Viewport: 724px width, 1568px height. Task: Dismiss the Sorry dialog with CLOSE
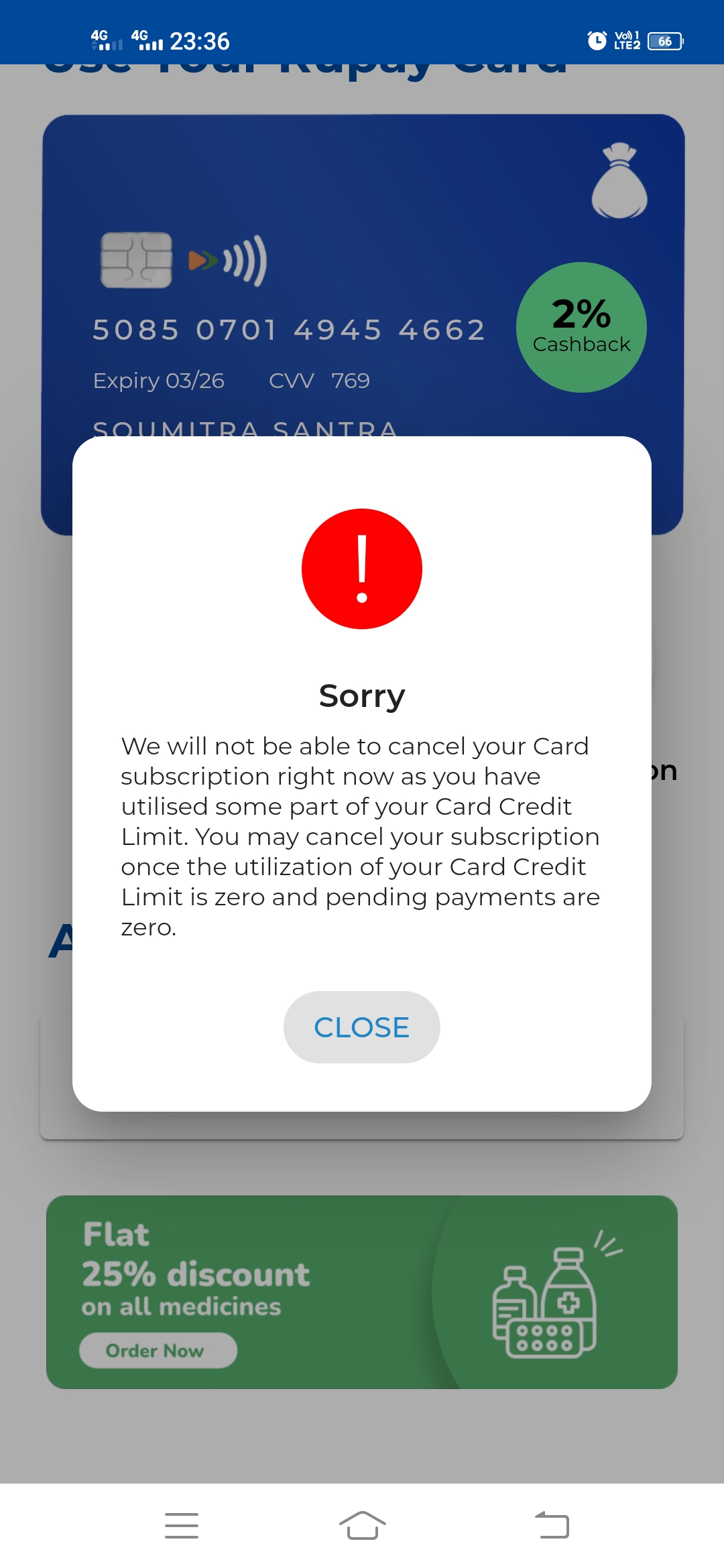(x=361, y=1027)
